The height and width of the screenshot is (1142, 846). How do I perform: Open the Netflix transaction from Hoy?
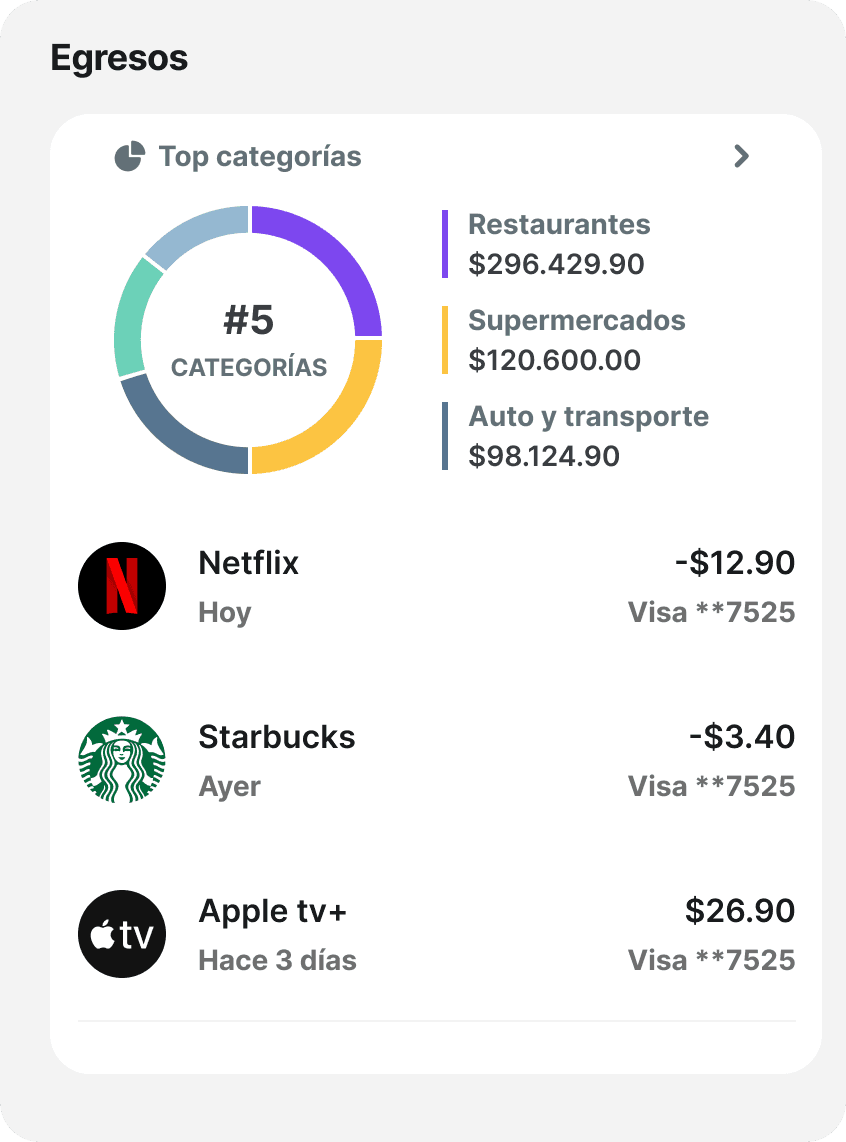click(x=436, y=586)
